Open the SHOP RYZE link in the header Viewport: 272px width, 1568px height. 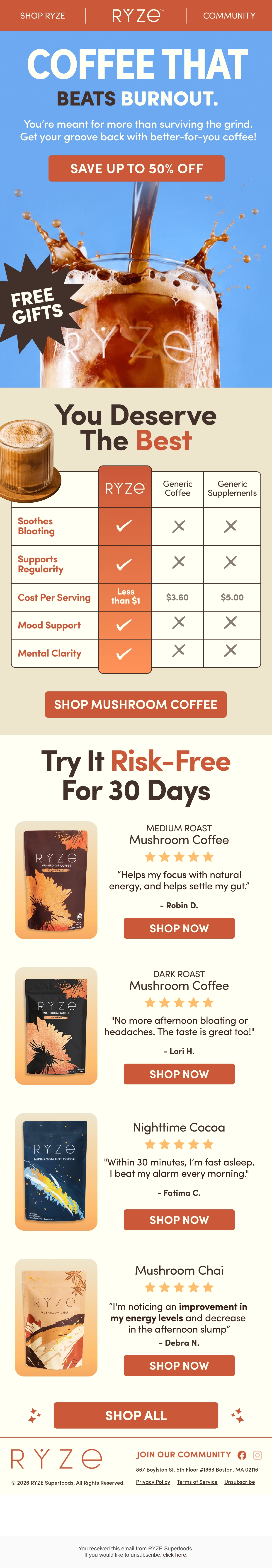click(42, 15)
